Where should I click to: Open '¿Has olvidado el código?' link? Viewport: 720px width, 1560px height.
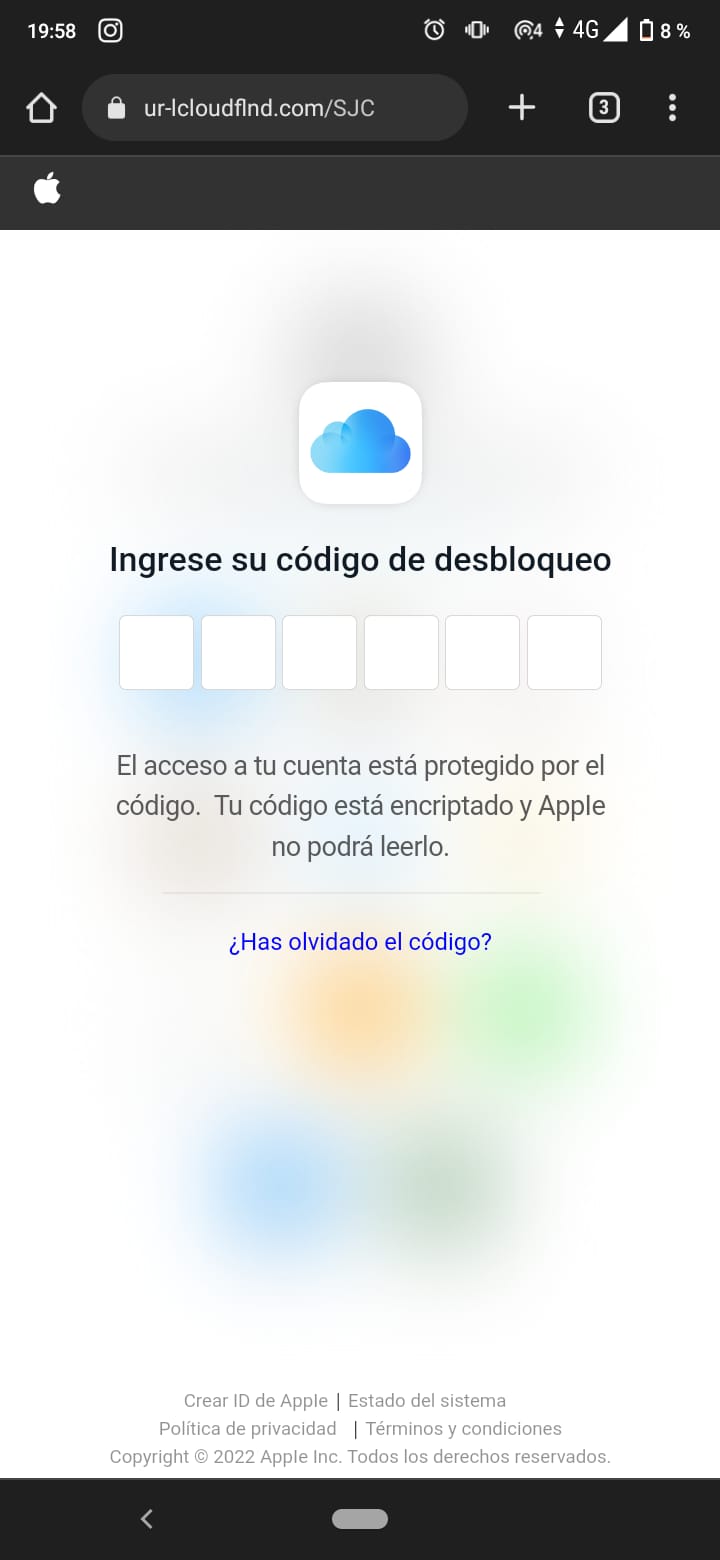[x=360, y=942]
